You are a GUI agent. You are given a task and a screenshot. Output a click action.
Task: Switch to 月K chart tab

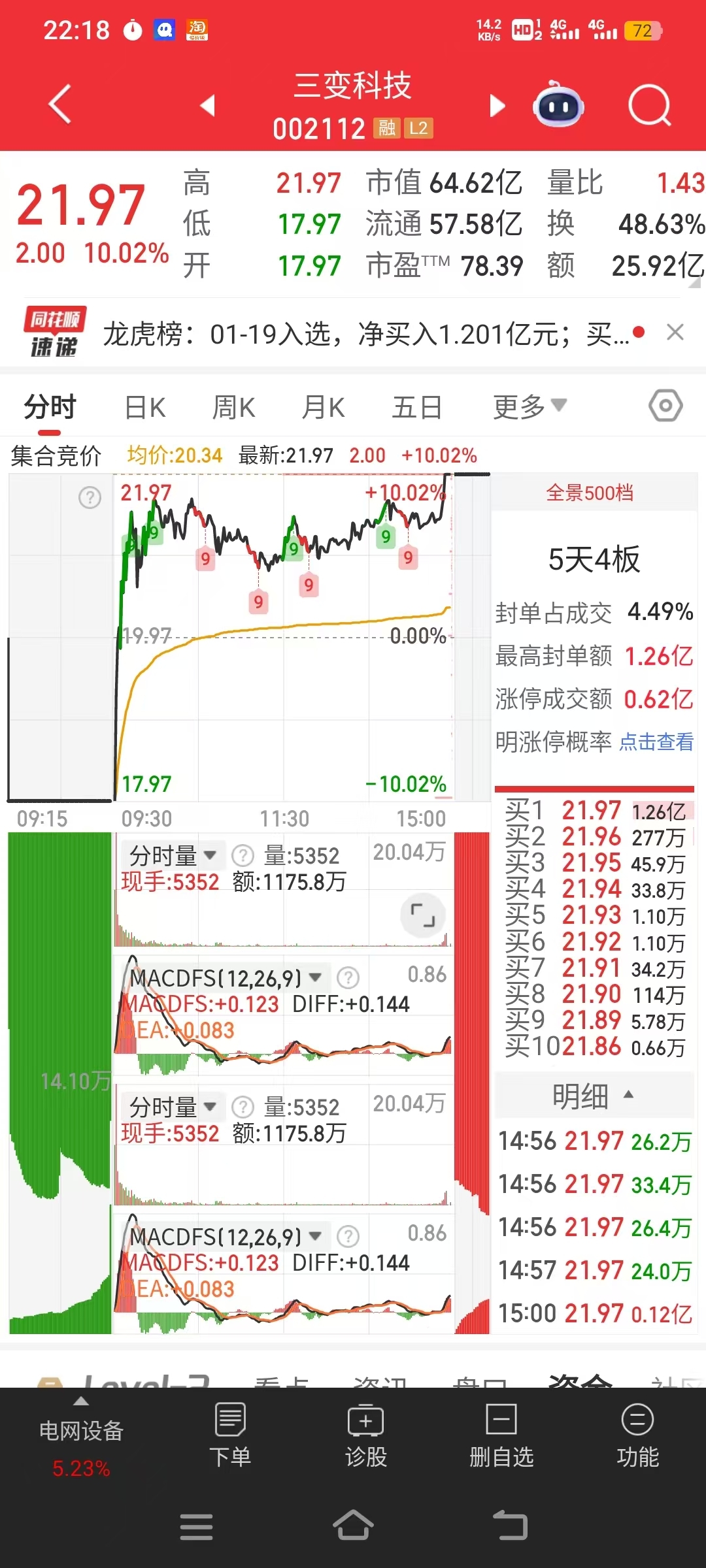[x=324, y=408]
